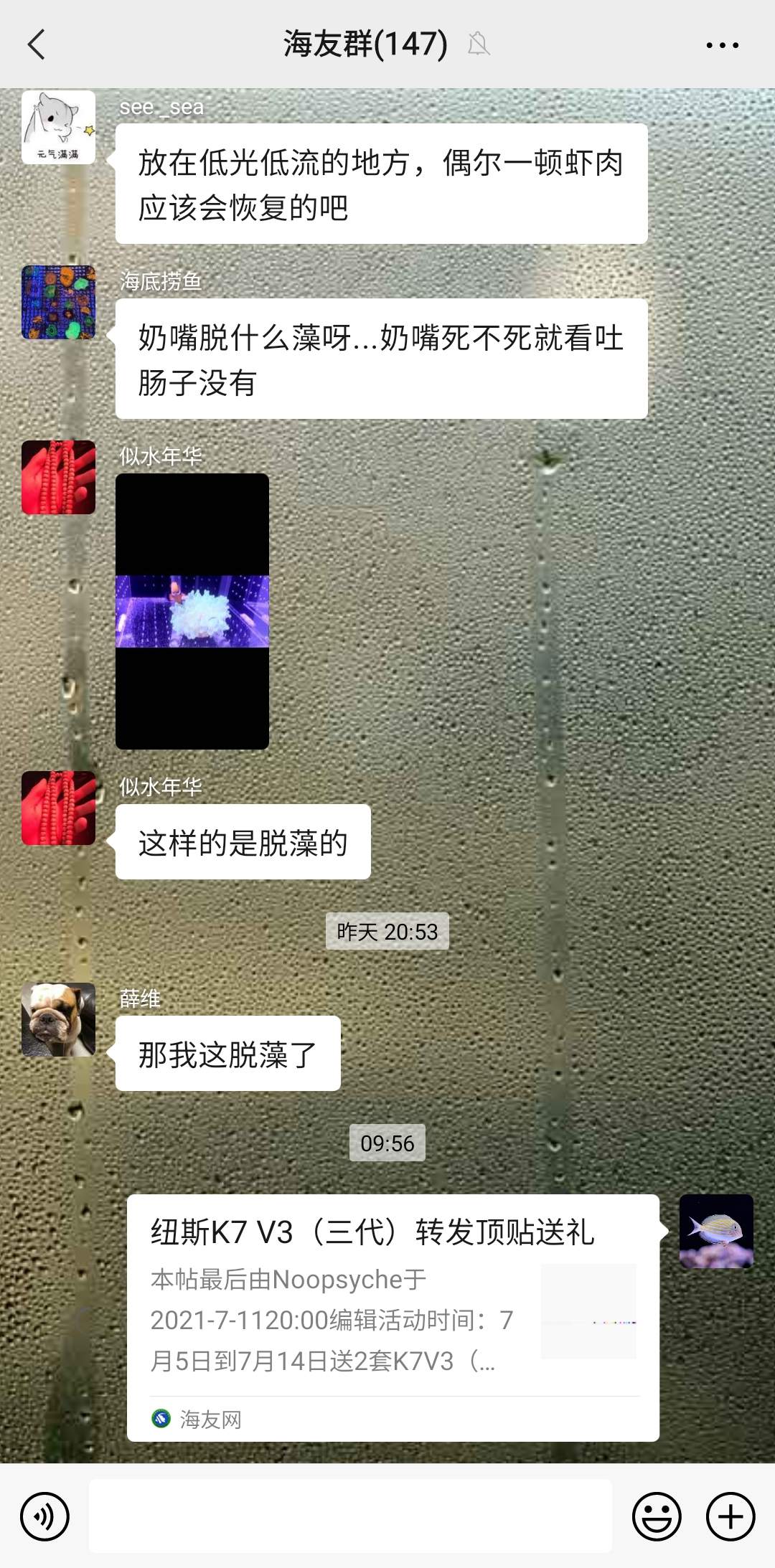The width and height of the screenshot is (775, 1568).
Task: View see_sea's profile avatar
Action: pos(59,128)
